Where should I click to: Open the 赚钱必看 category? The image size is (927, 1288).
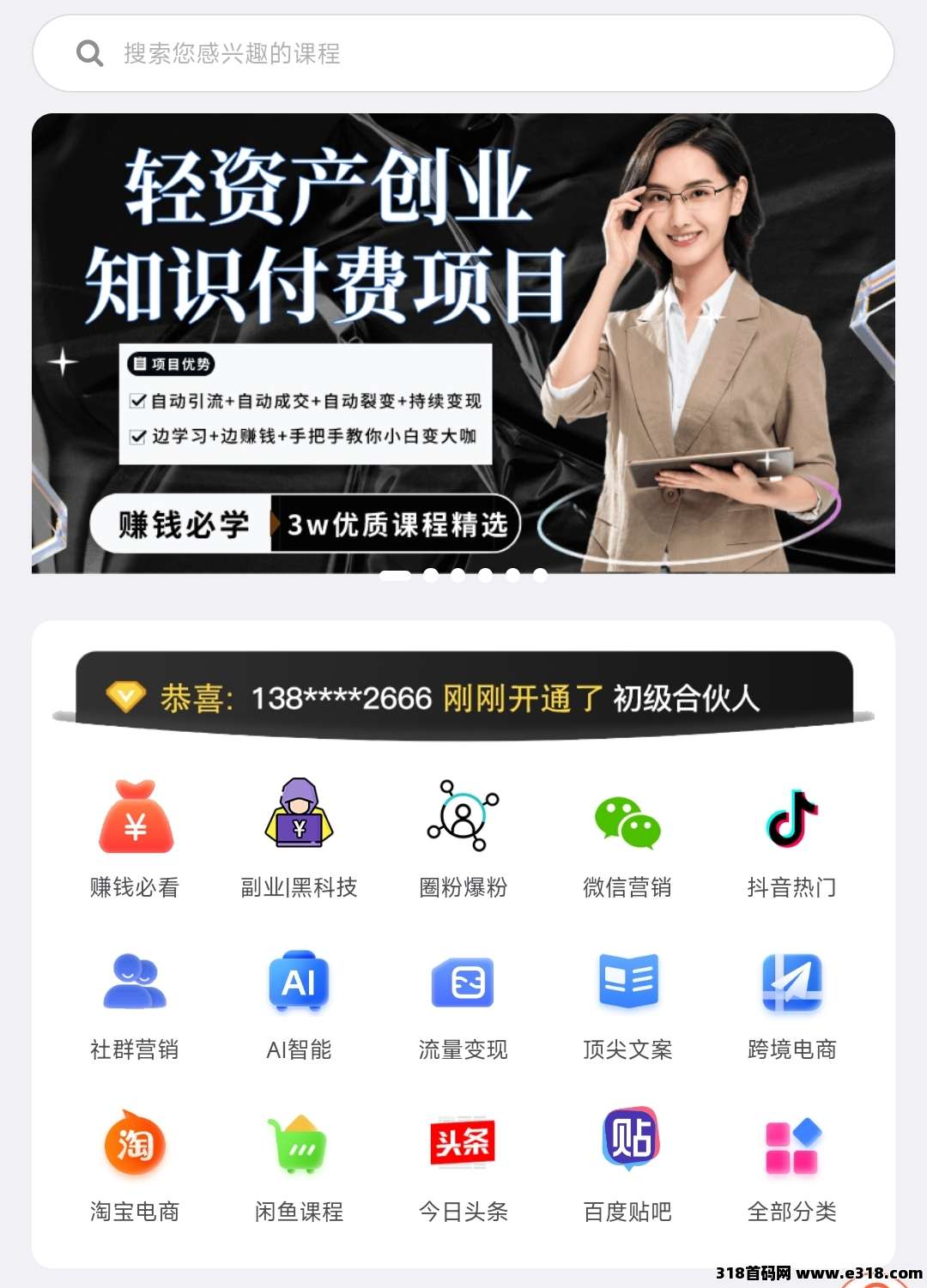click(x=136, y=837)
